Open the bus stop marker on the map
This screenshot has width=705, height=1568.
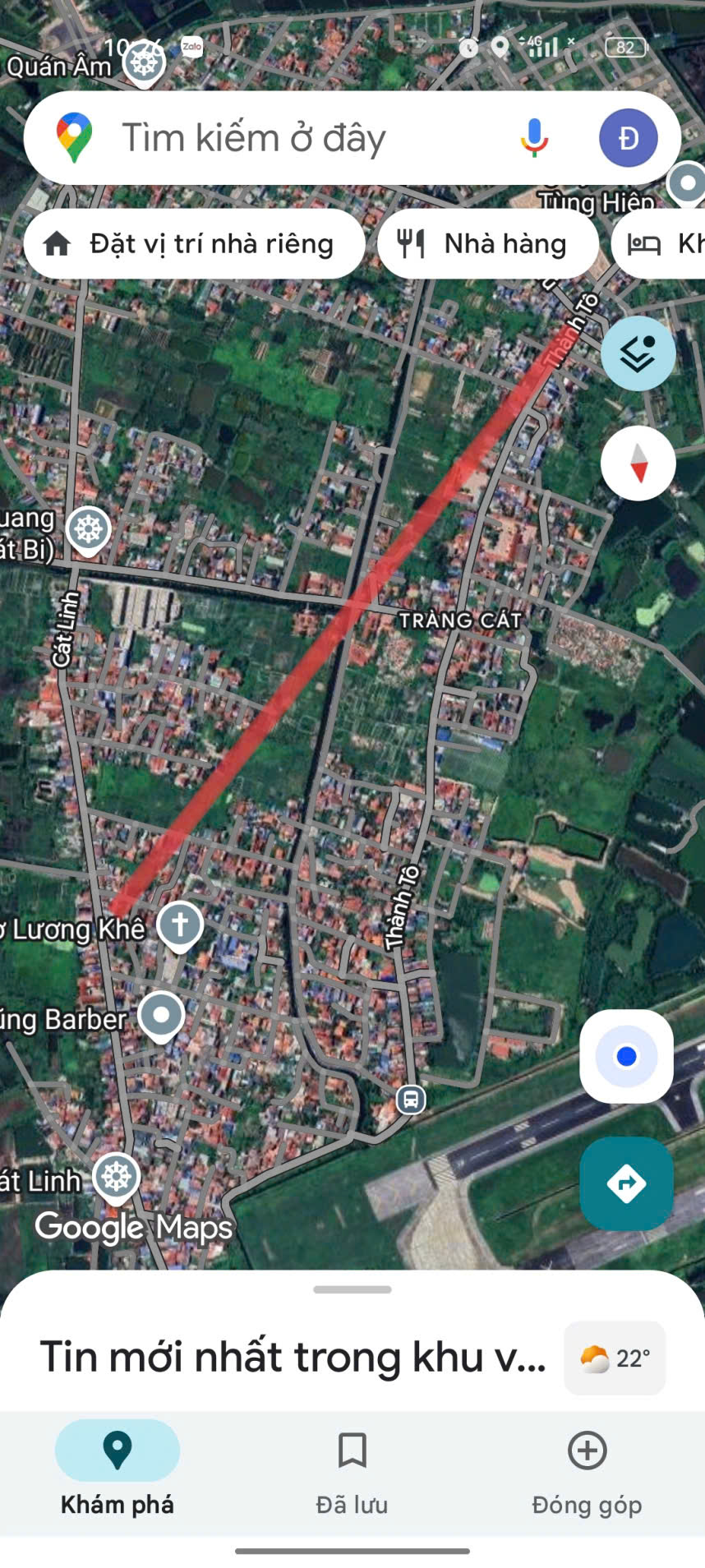pos(411,1099)
